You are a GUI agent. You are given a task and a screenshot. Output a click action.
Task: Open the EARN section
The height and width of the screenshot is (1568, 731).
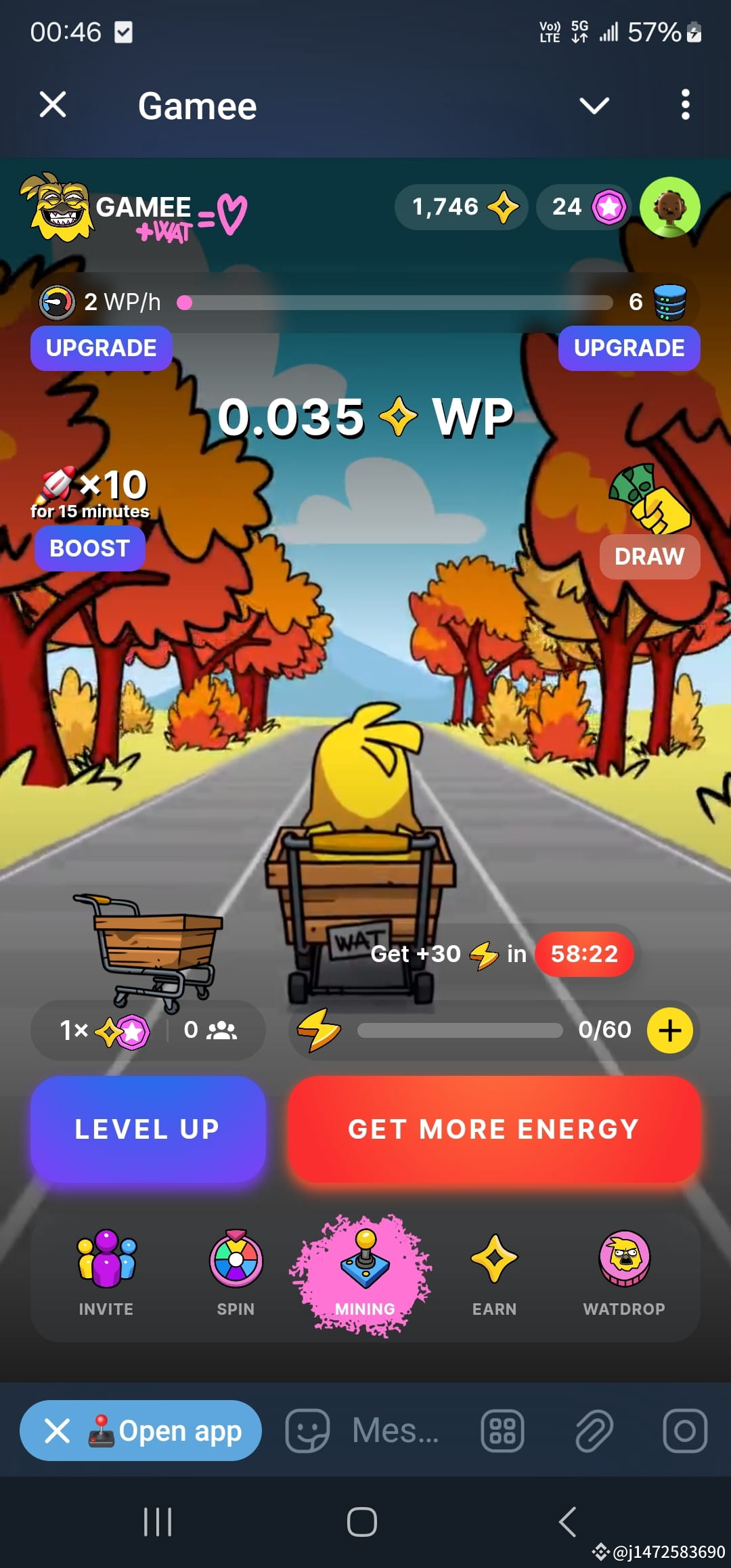(x=494, y=1273)
